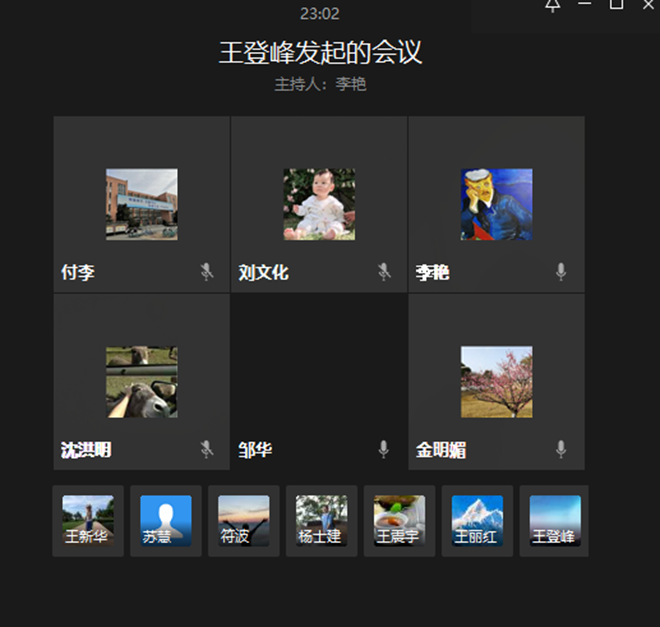660x627 pixels.
Task: Maximize the meeting window
Action: [x=616, y=5]
